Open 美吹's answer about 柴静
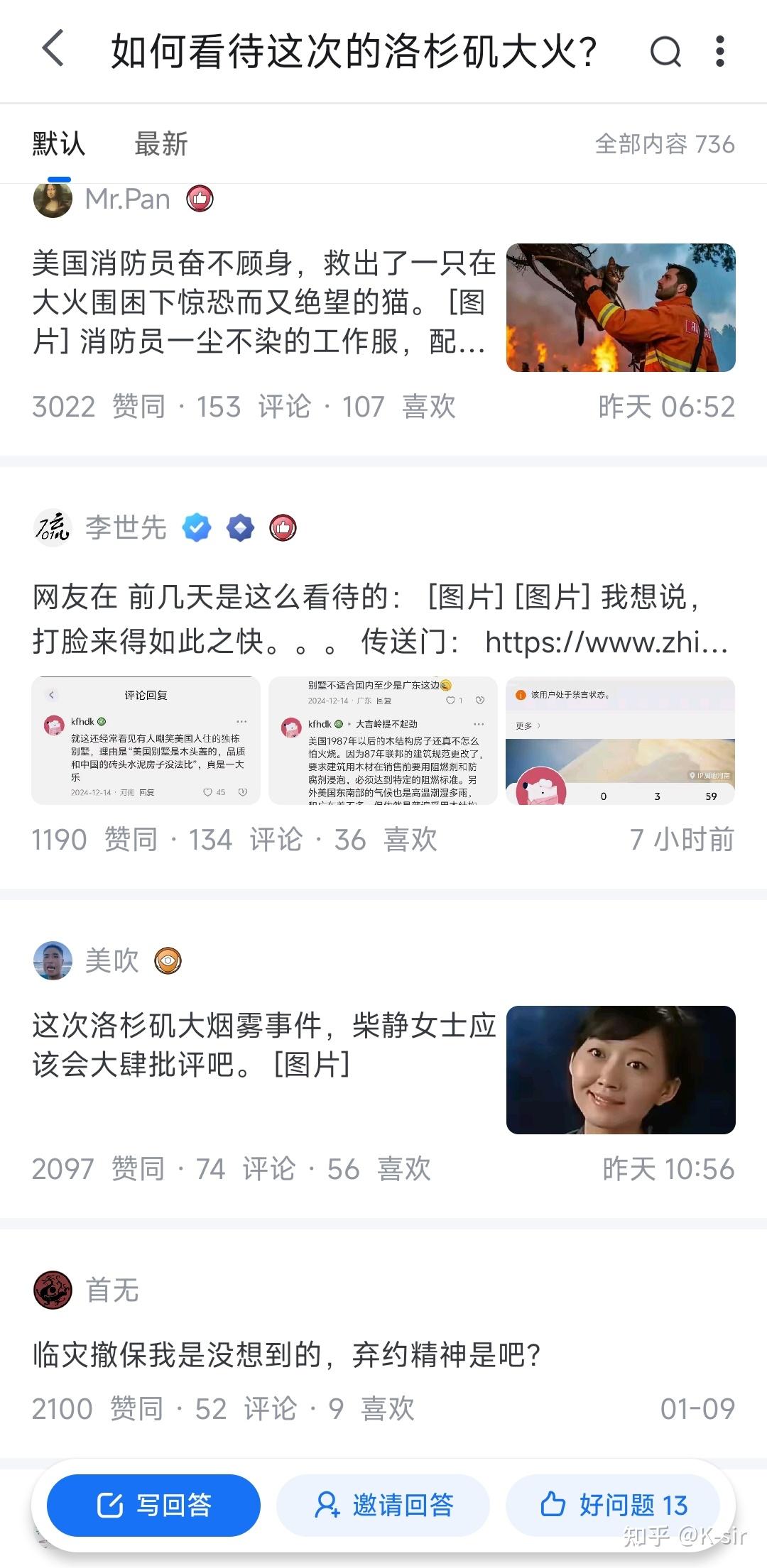767x1568 pixels. (263, 1045)
